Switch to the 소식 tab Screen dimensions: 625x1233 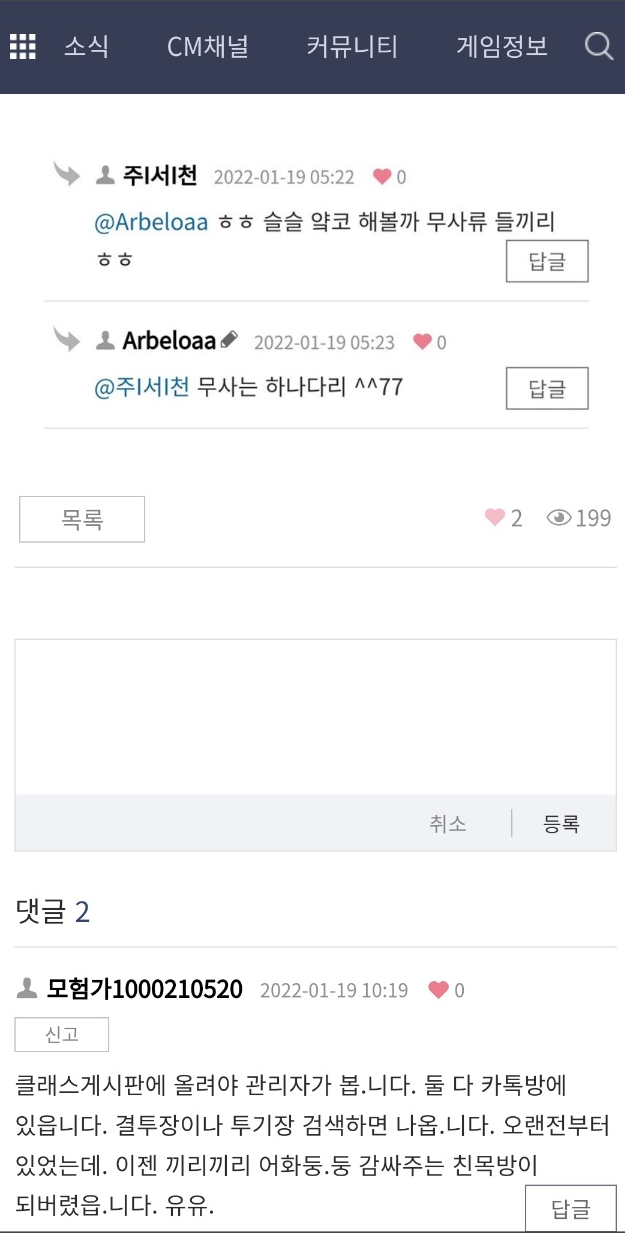click(87, 46)
